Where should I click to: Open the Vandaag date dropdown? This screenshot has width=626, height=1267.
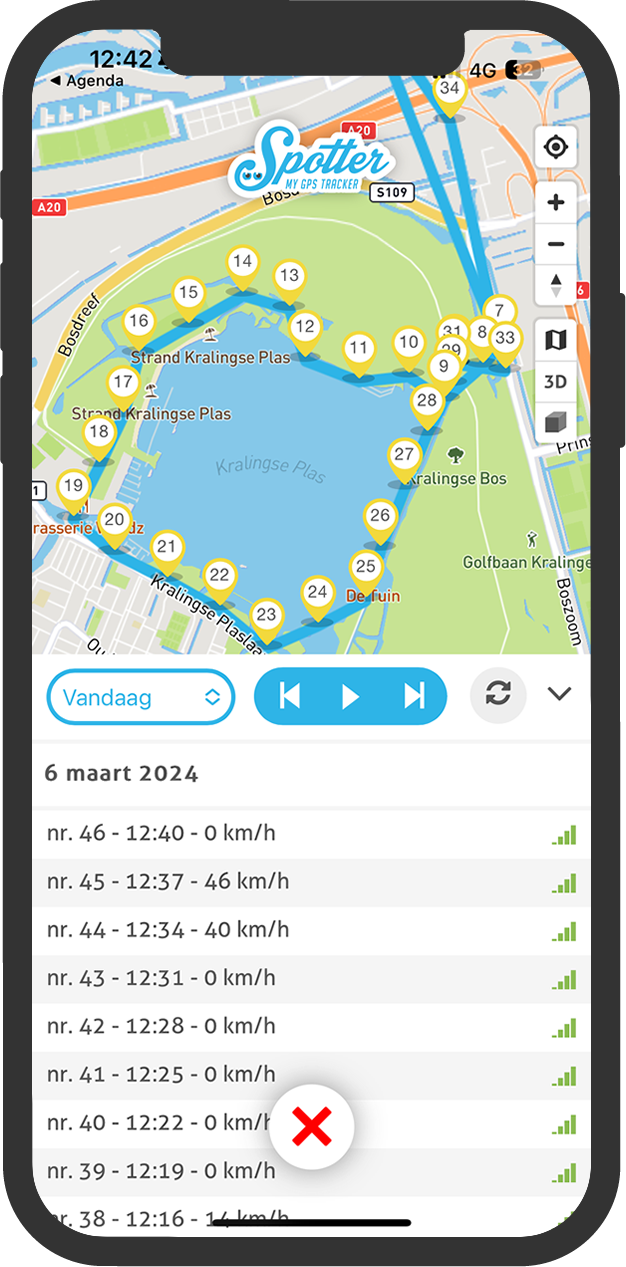141,697
